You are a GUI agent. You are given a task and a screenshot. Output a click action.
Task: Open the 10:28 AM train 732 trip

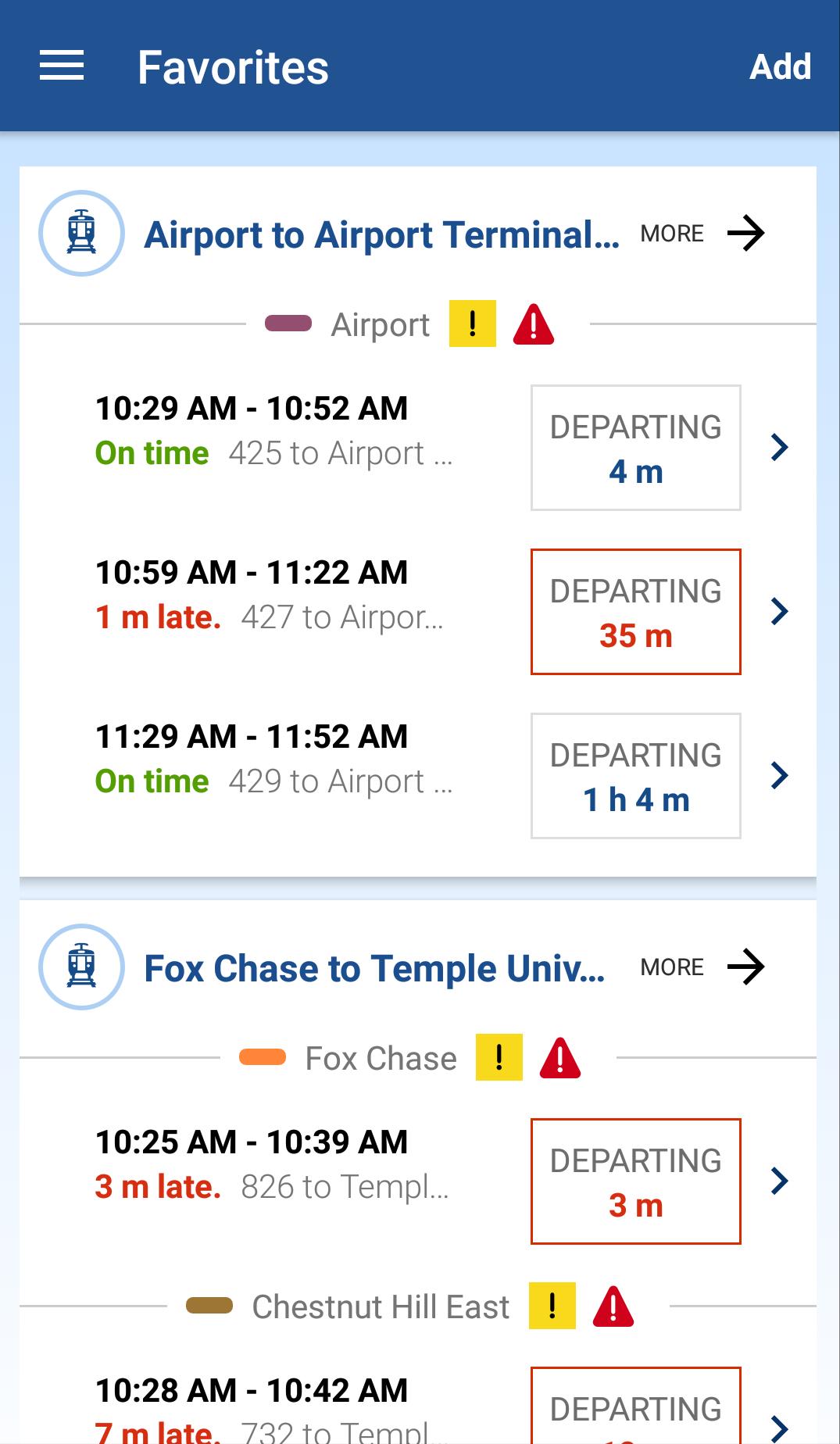418,1405
